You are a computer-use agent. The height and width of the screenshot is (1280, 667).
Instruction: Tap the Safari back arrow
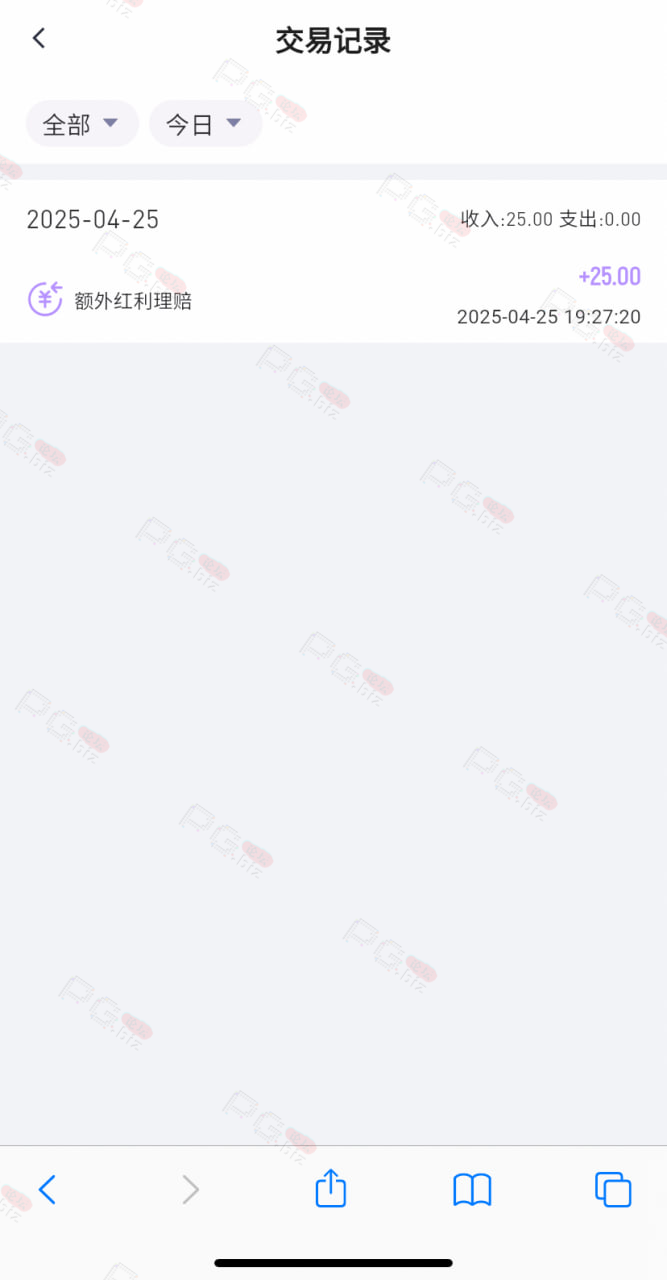(x=47, y=1189)
